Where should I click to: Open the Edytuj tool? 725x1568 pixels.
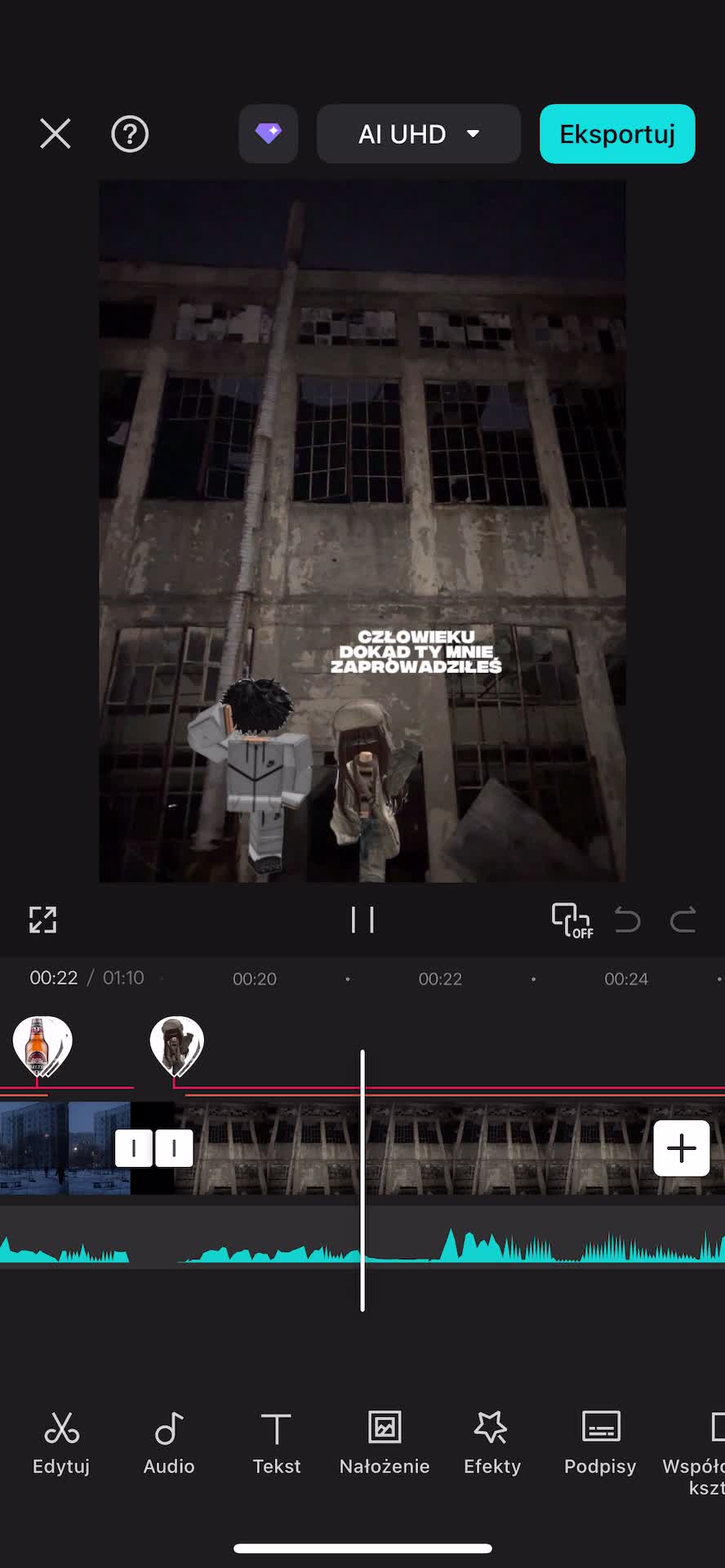pos(61,1442)
